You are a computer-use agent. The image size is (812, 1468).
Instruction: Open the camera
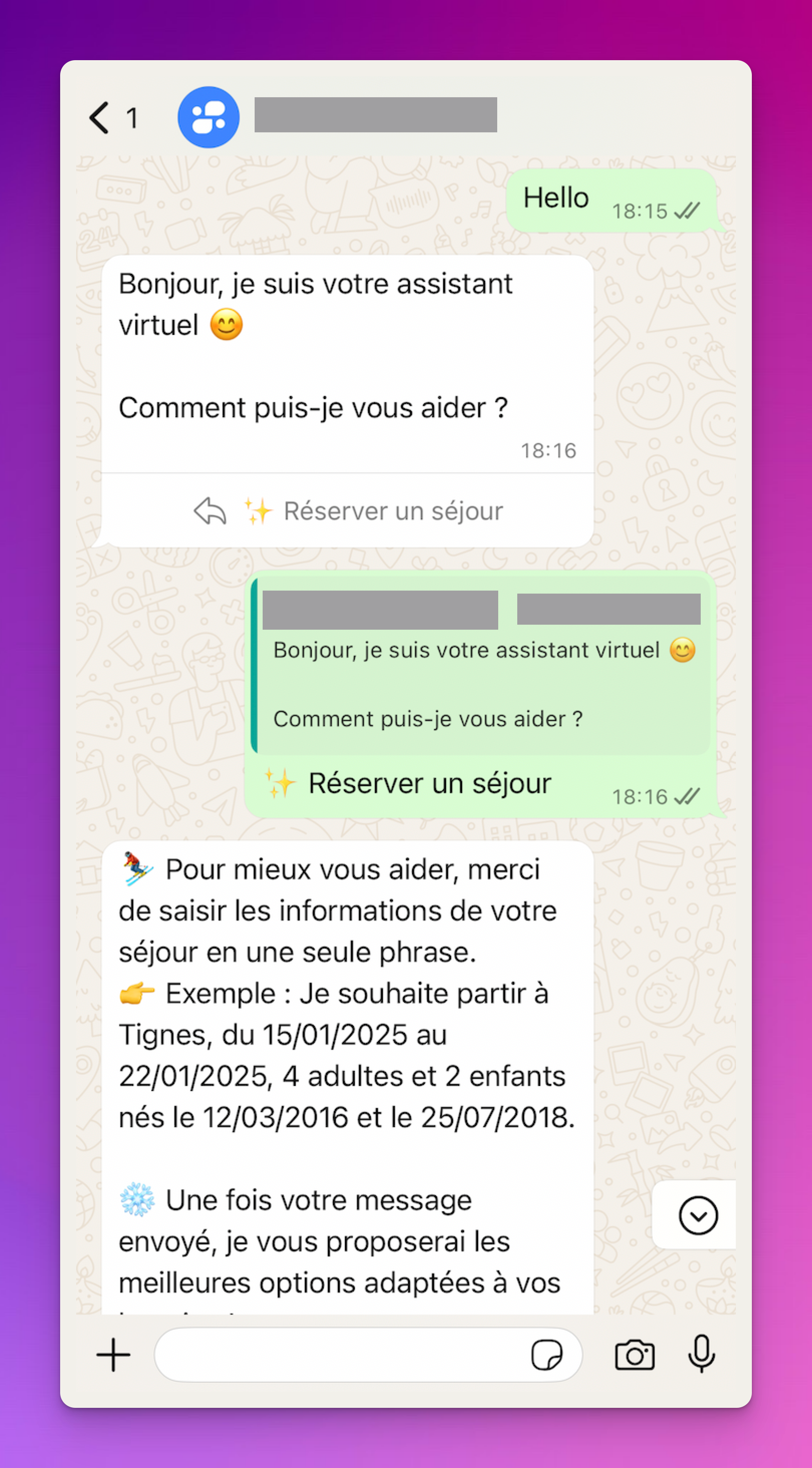(634, 1355)
